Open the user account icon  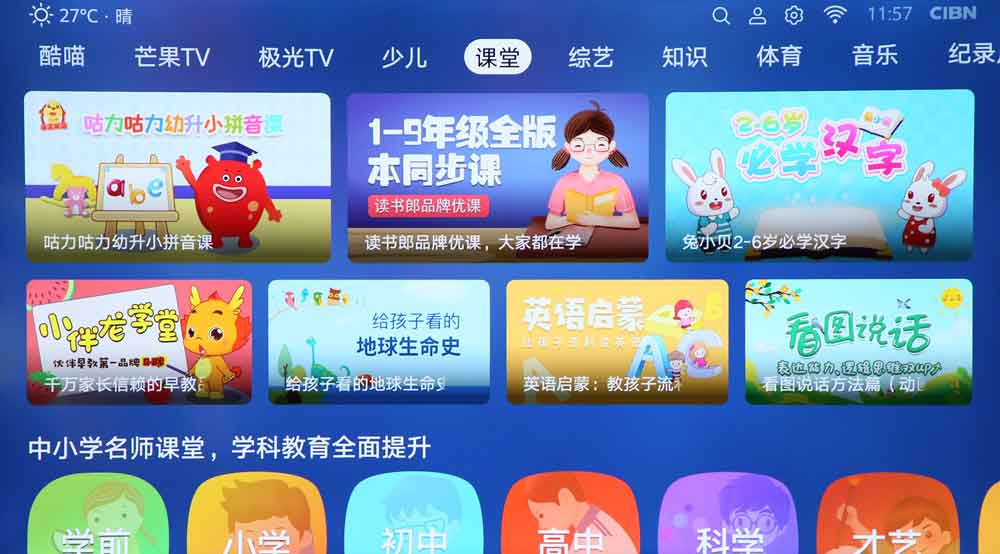click(x=757, y=15)
